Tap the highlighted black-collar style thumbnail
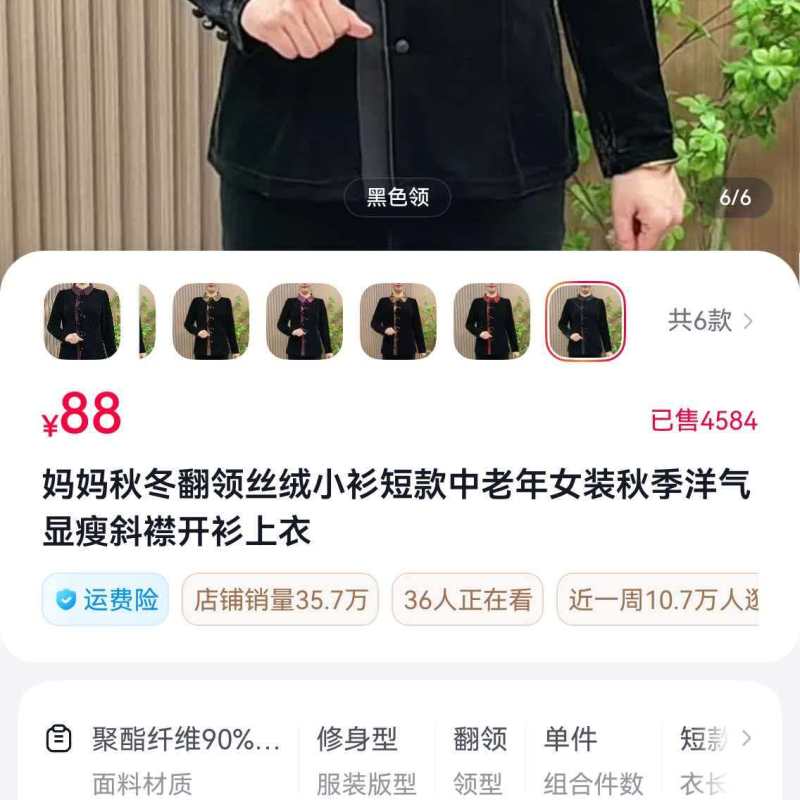 [x=585, y=321]
